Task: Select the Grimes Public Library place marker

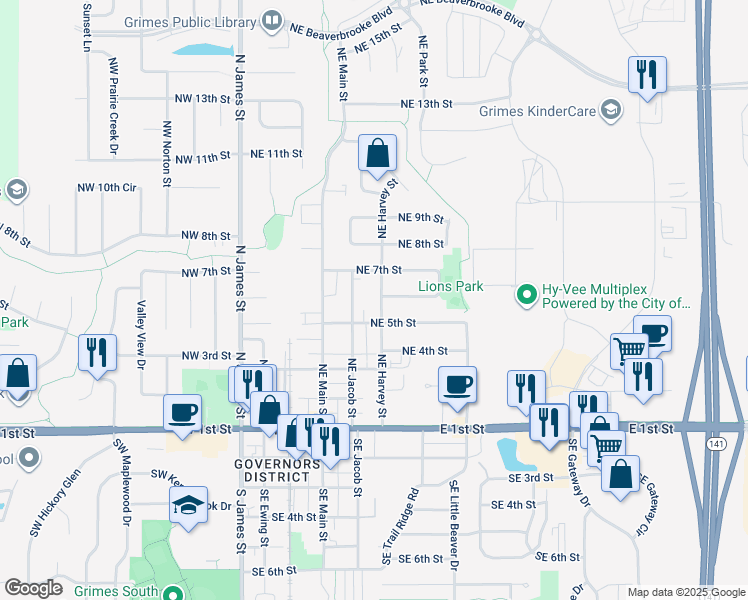Action: click(x=271, y=20)
